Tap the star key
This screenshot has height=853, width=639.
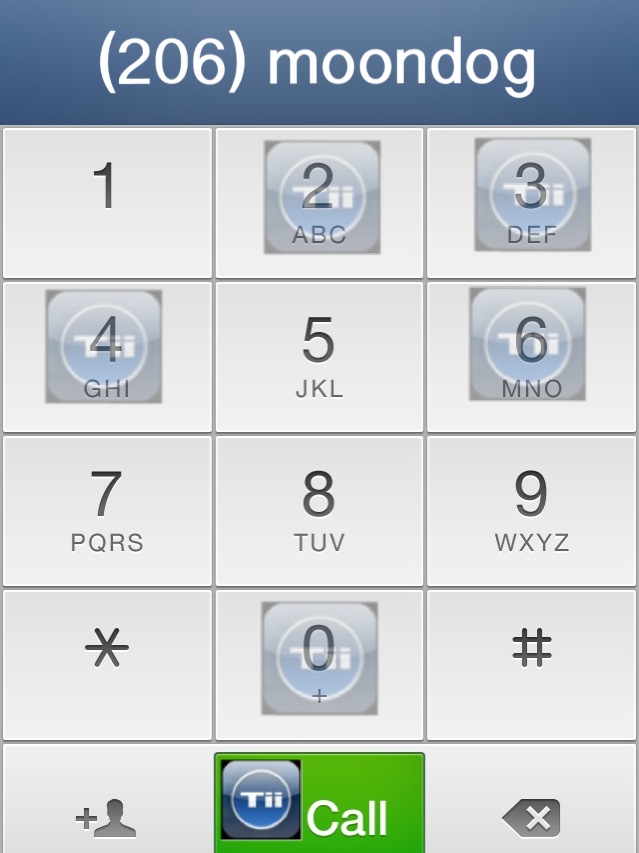tap(107, 665)
